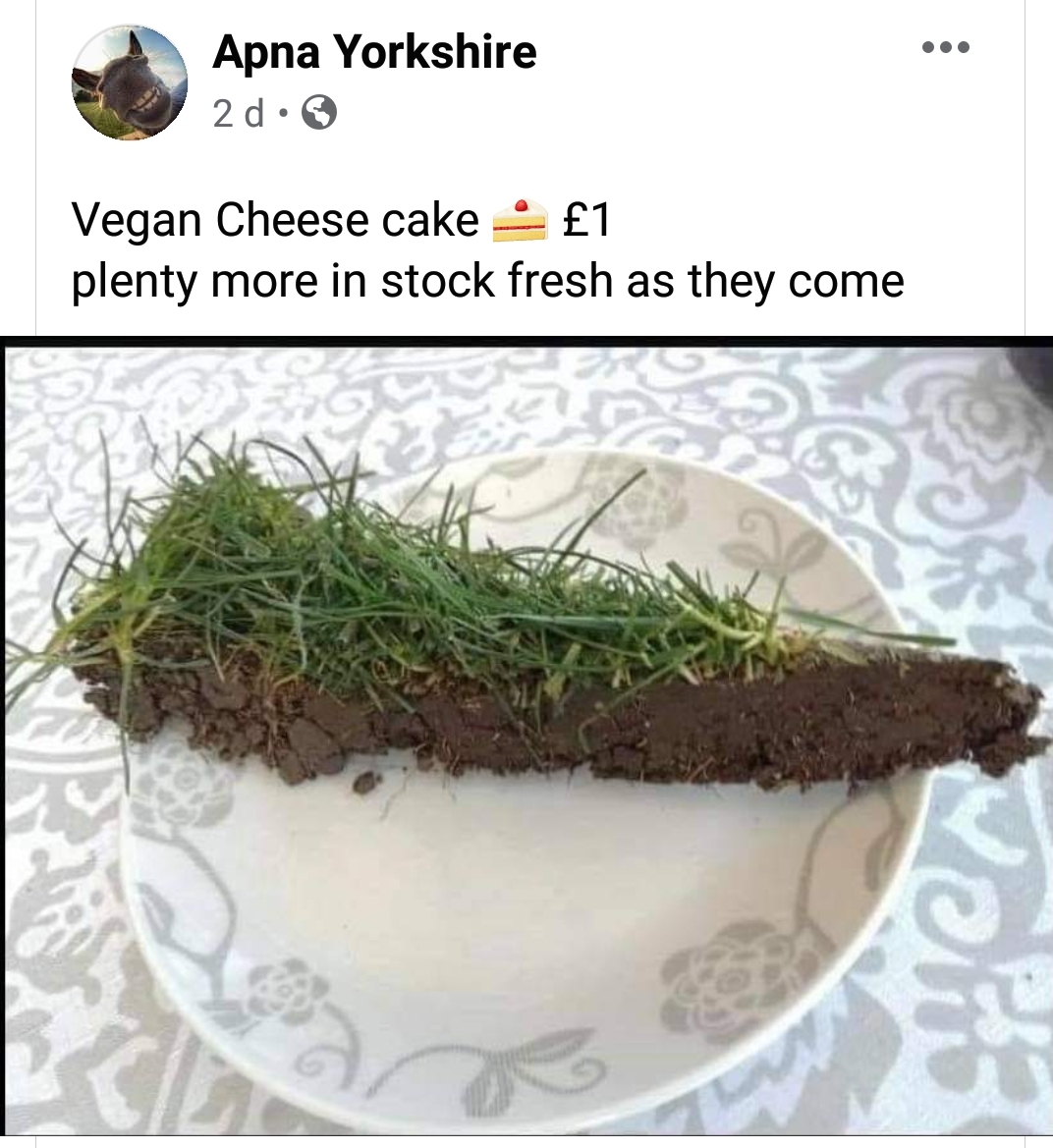Screen dimensions: 1053x1148
Task: Open the Apna Yorkshire page name
Action: [x=374, y=51]
